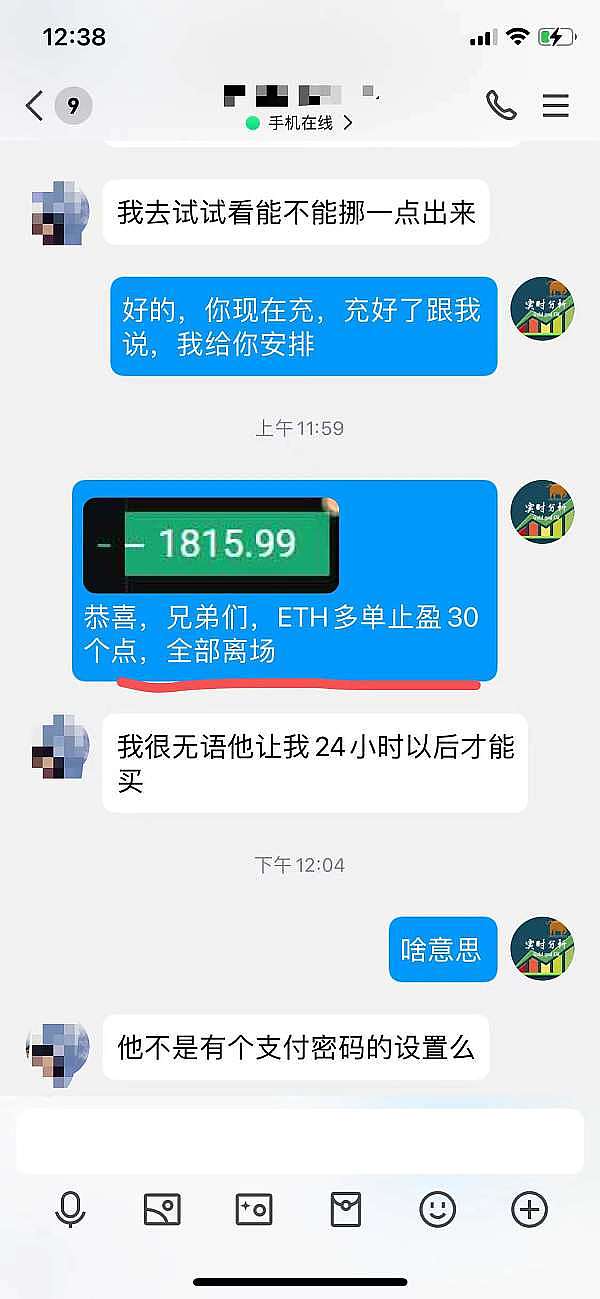Image resolution: width=600 pixels, height=1299 pixels.
Task: Open contact avatar beside 我去试试看能不能挪一点出来
Action: click(58, 212)
